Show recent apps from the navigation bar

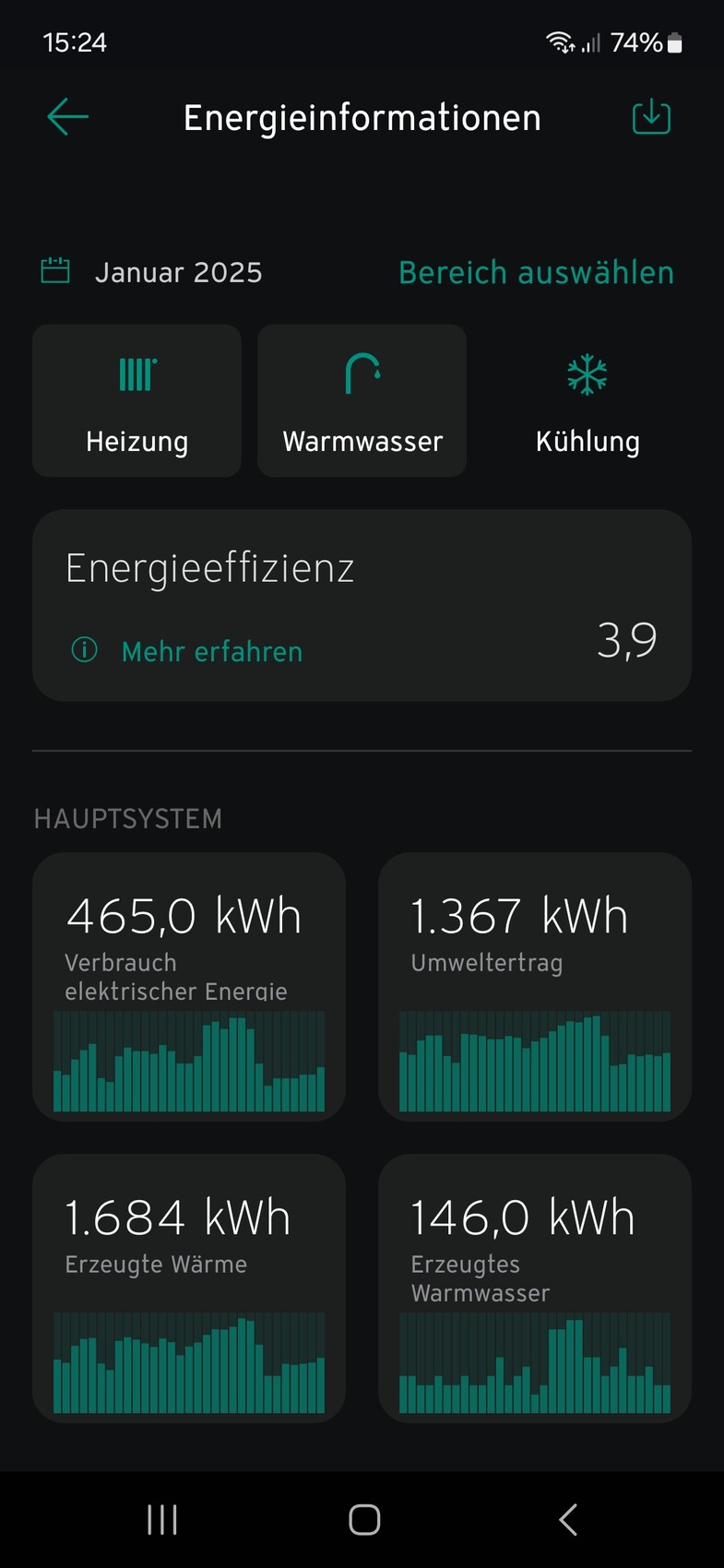pos(162,1520)
